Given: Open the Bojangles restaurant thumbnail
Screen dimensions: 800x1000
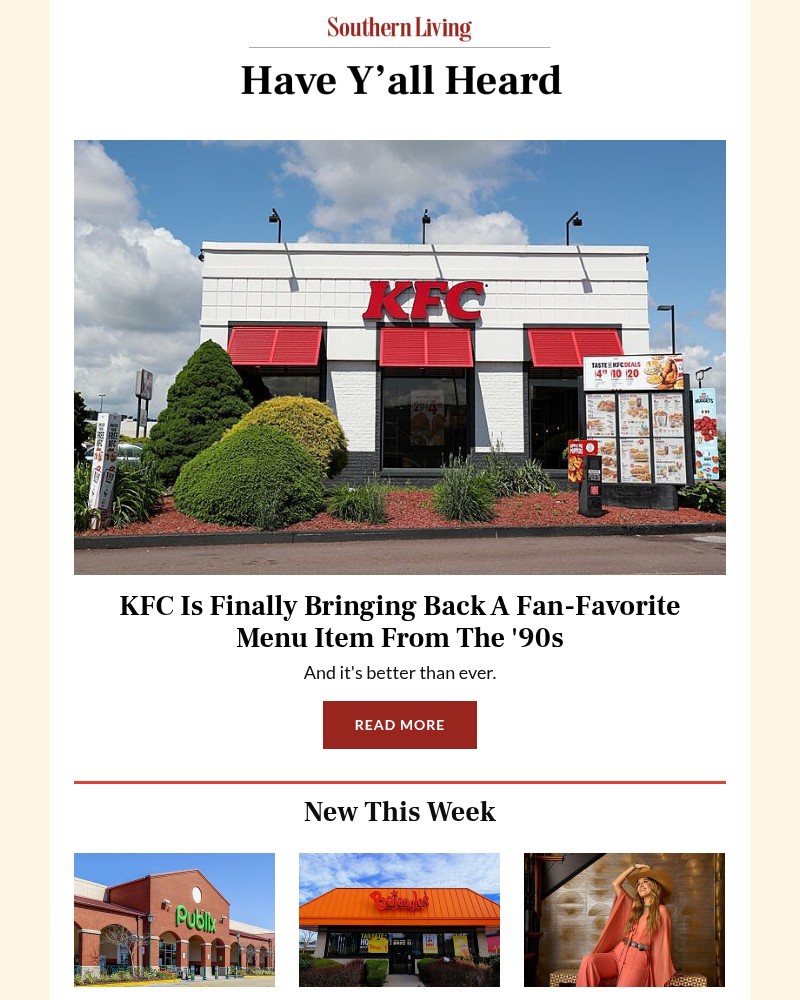Looking at the screenshot, I should (x=399, y=919).
